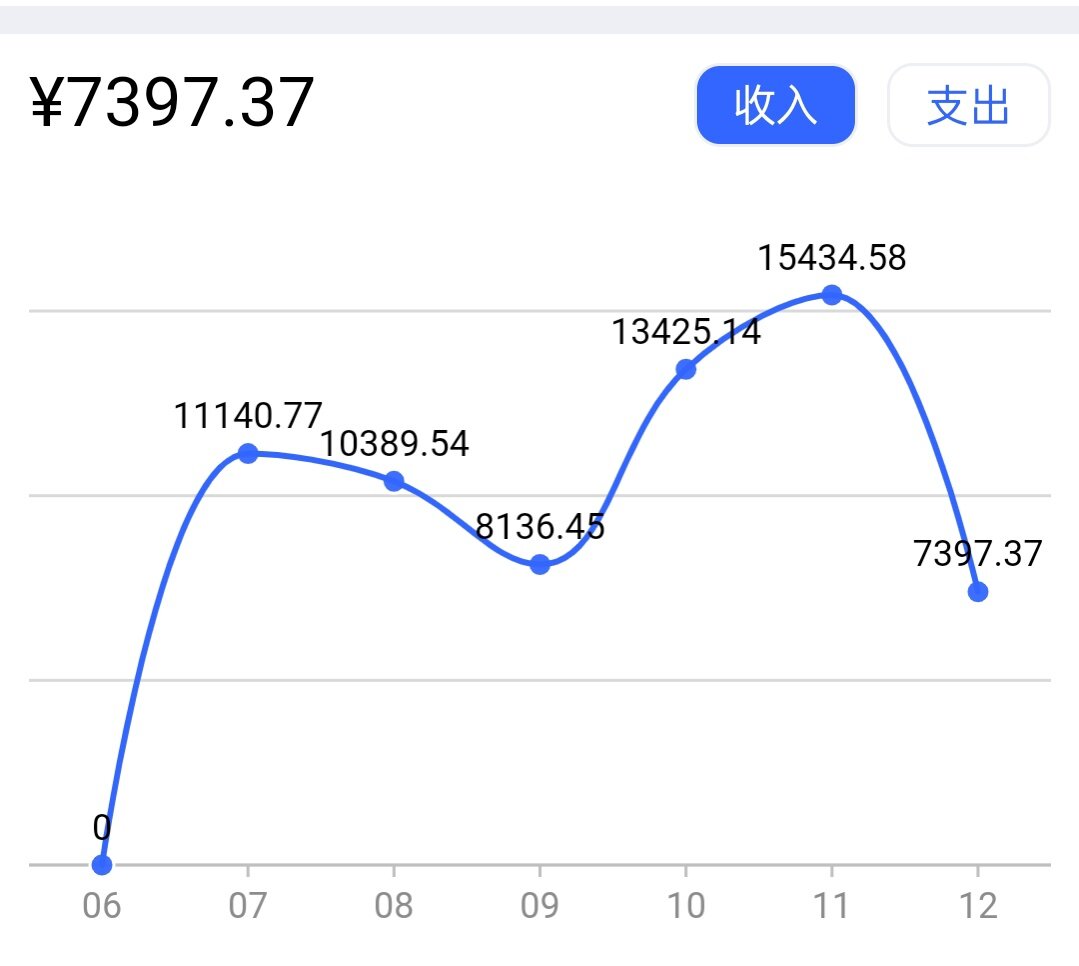This screenshot has width=1079, height=966.
Task: Switch to the 收入 income view
Action: tap(775, 105)
